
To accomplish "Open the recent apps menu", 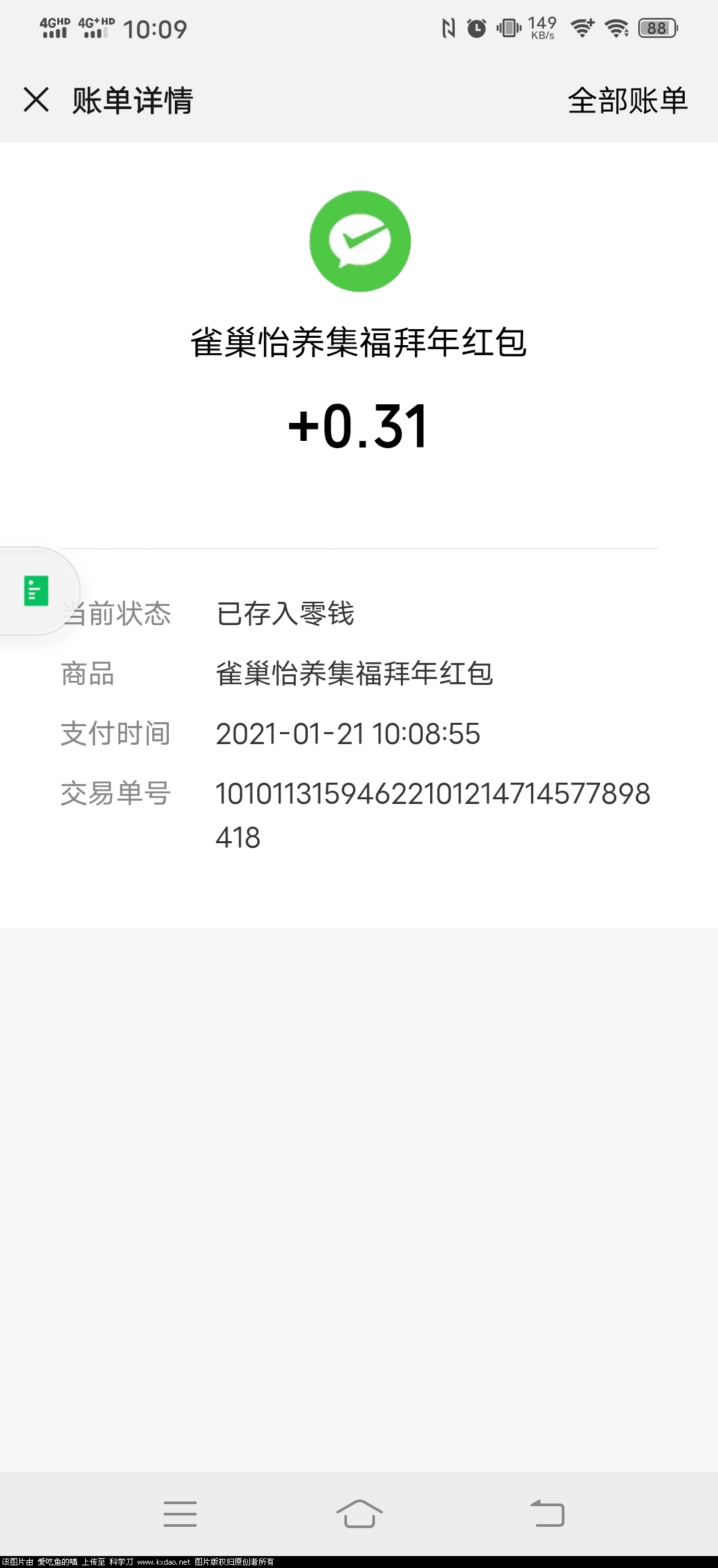I will point(180,1513).
